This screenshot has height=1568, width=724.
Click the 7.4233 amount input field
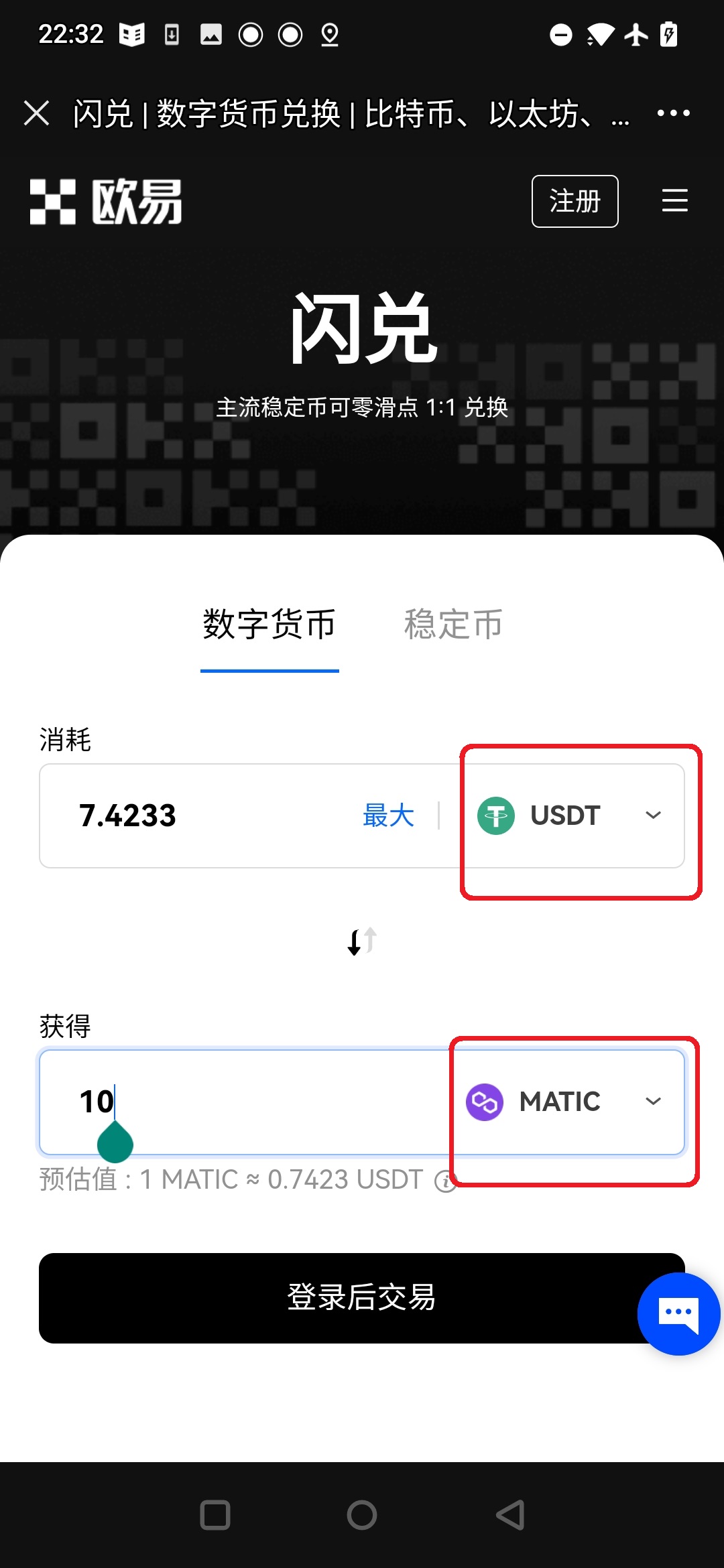168,815
